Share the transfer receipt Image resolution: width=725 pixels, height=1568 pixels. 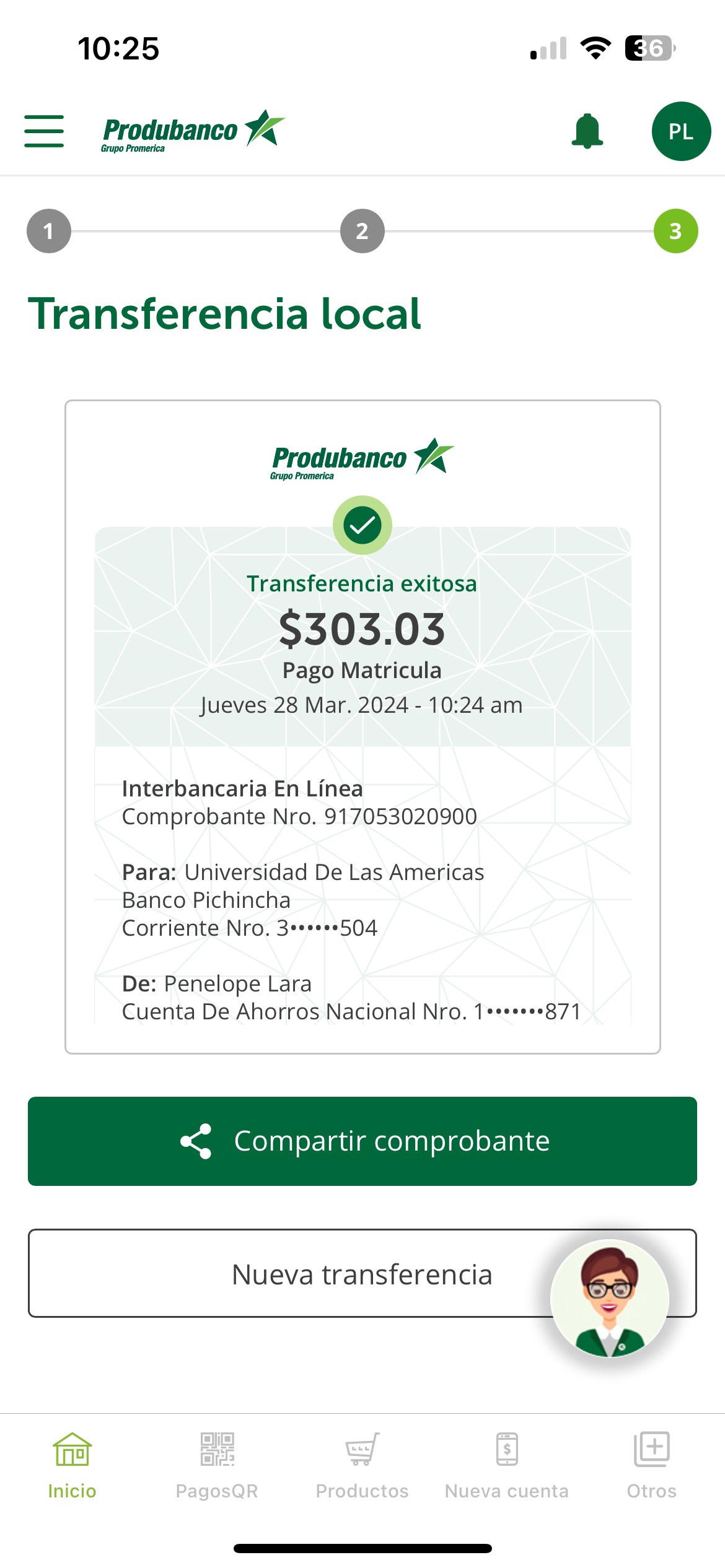[x=362, y=1141]
